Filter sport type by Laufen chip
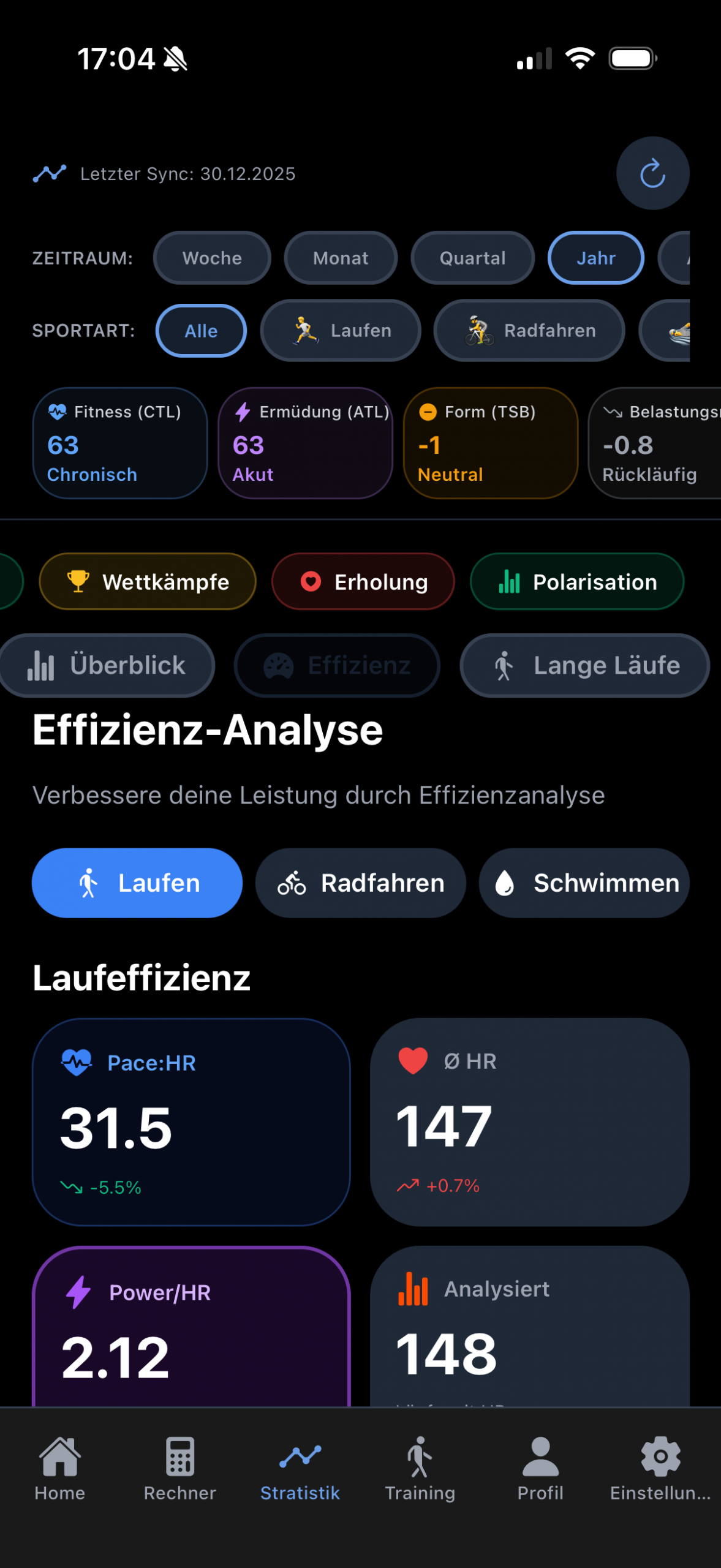 [341, 331]
